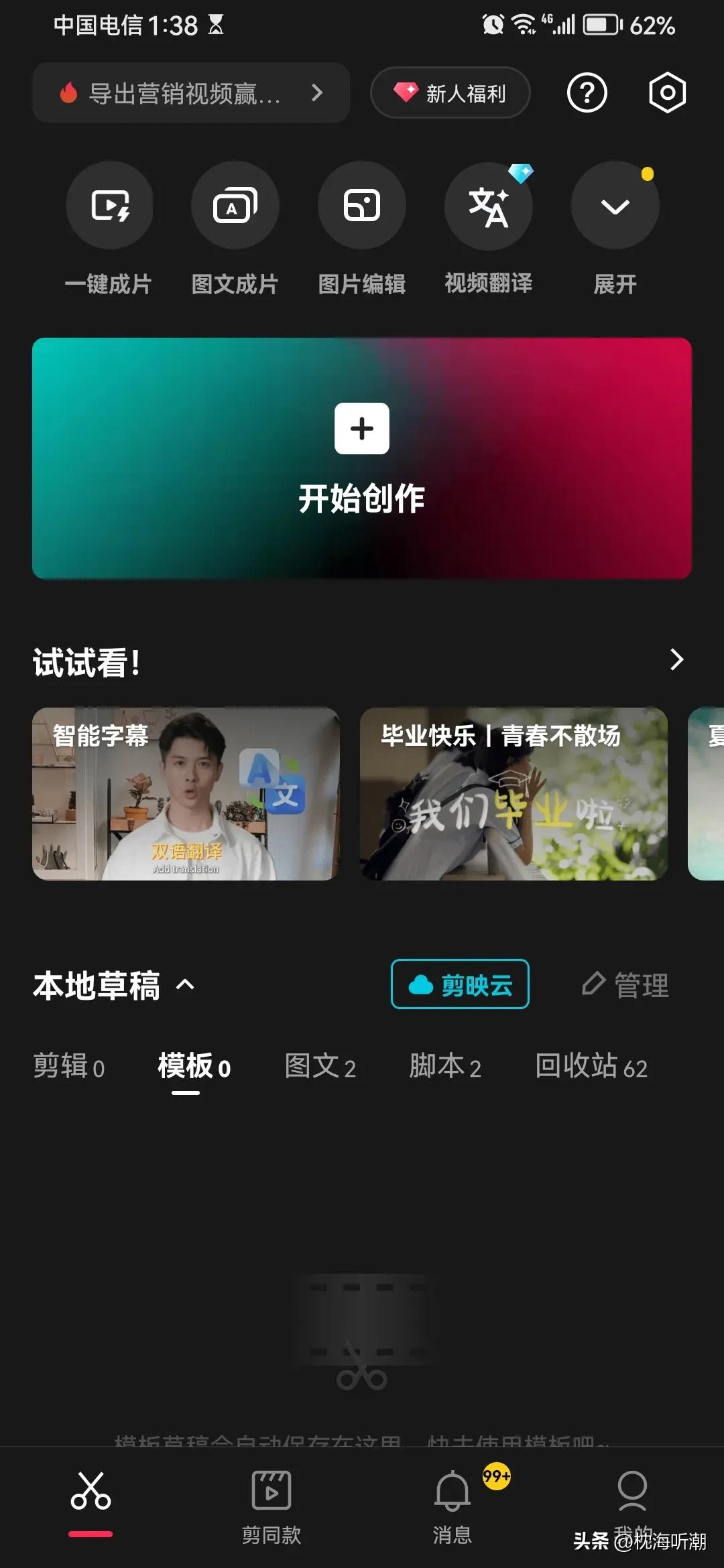Collapse the 本地草稿 section

coord(185,985)
